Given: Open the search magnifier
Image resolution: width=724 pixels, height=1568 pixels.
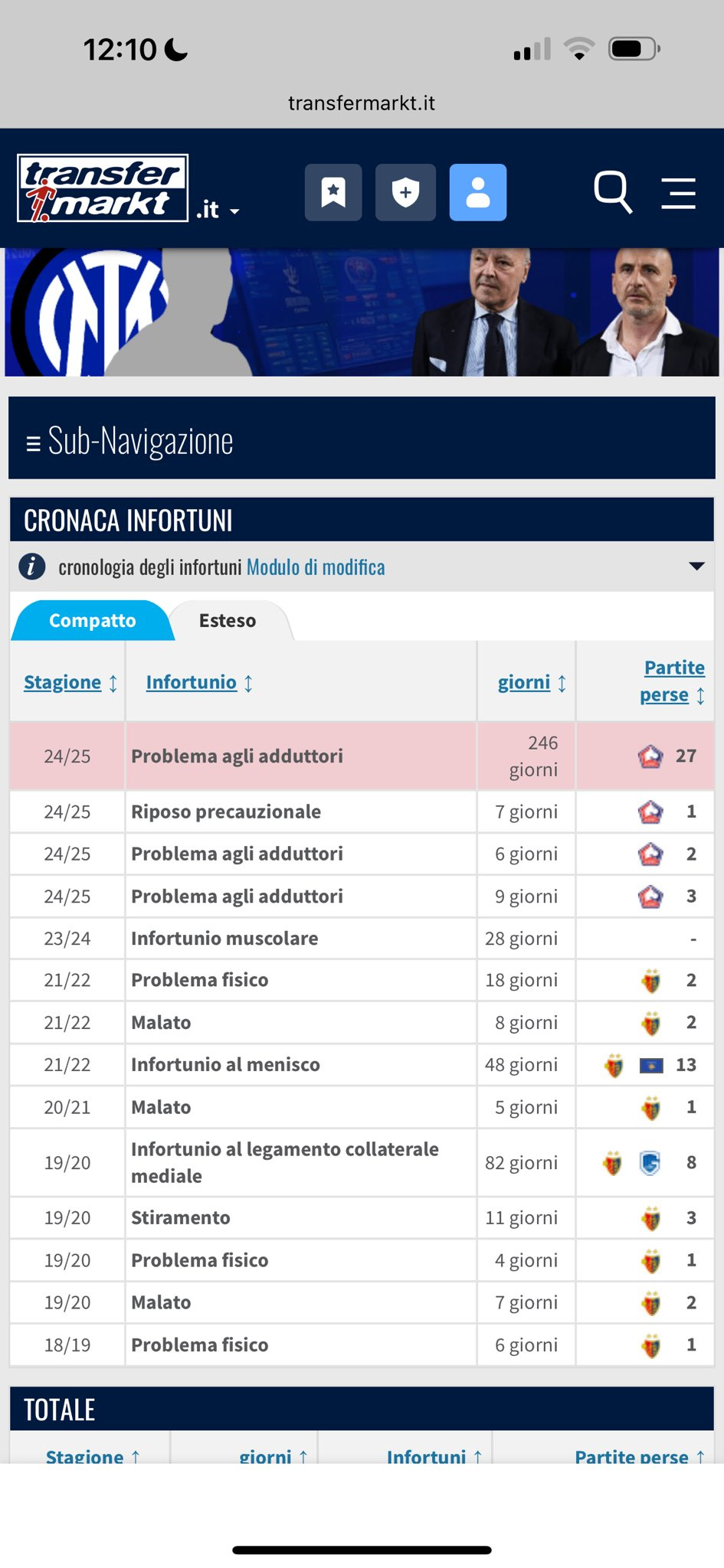Looking at the screenshot, I should coord(613,192).
